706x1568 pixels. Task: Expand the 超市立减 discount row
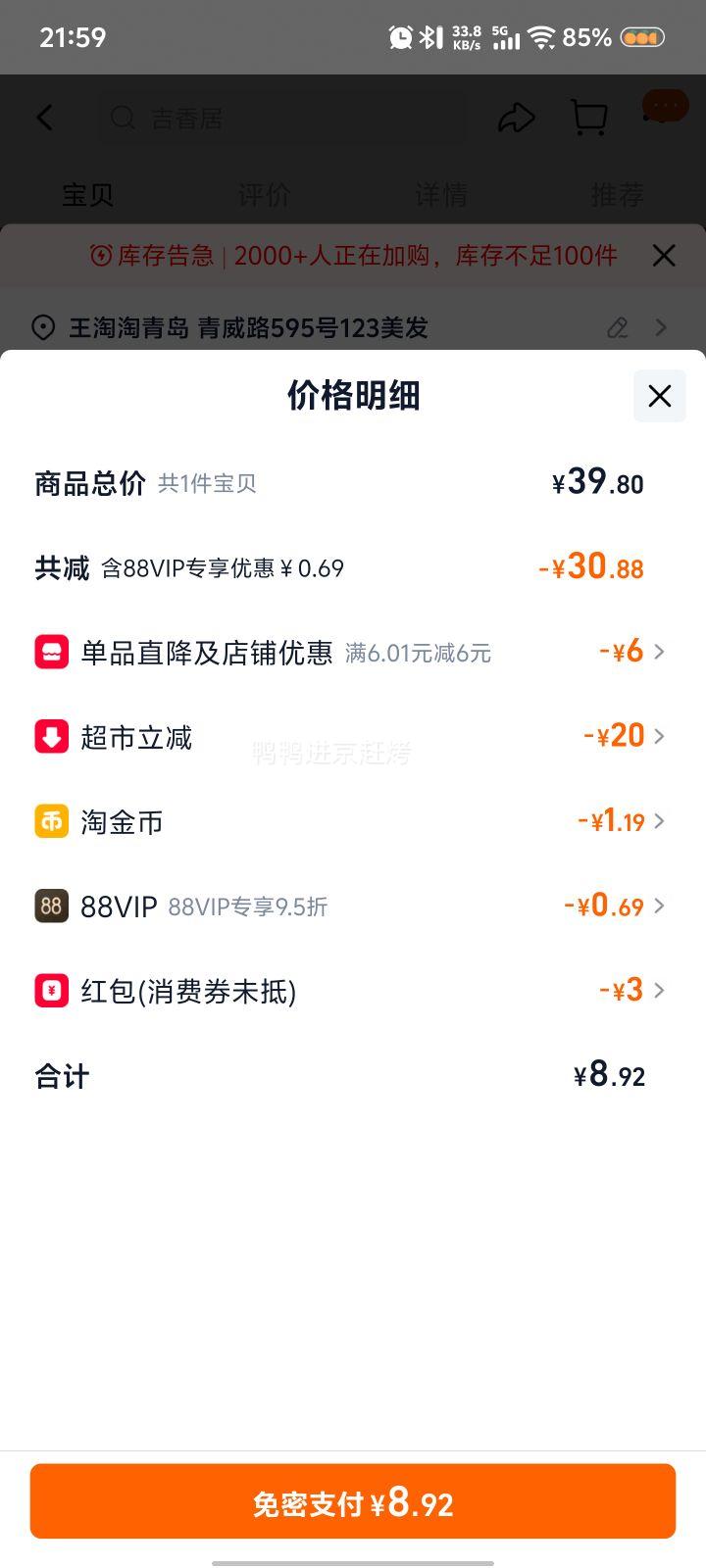(660, 736)
